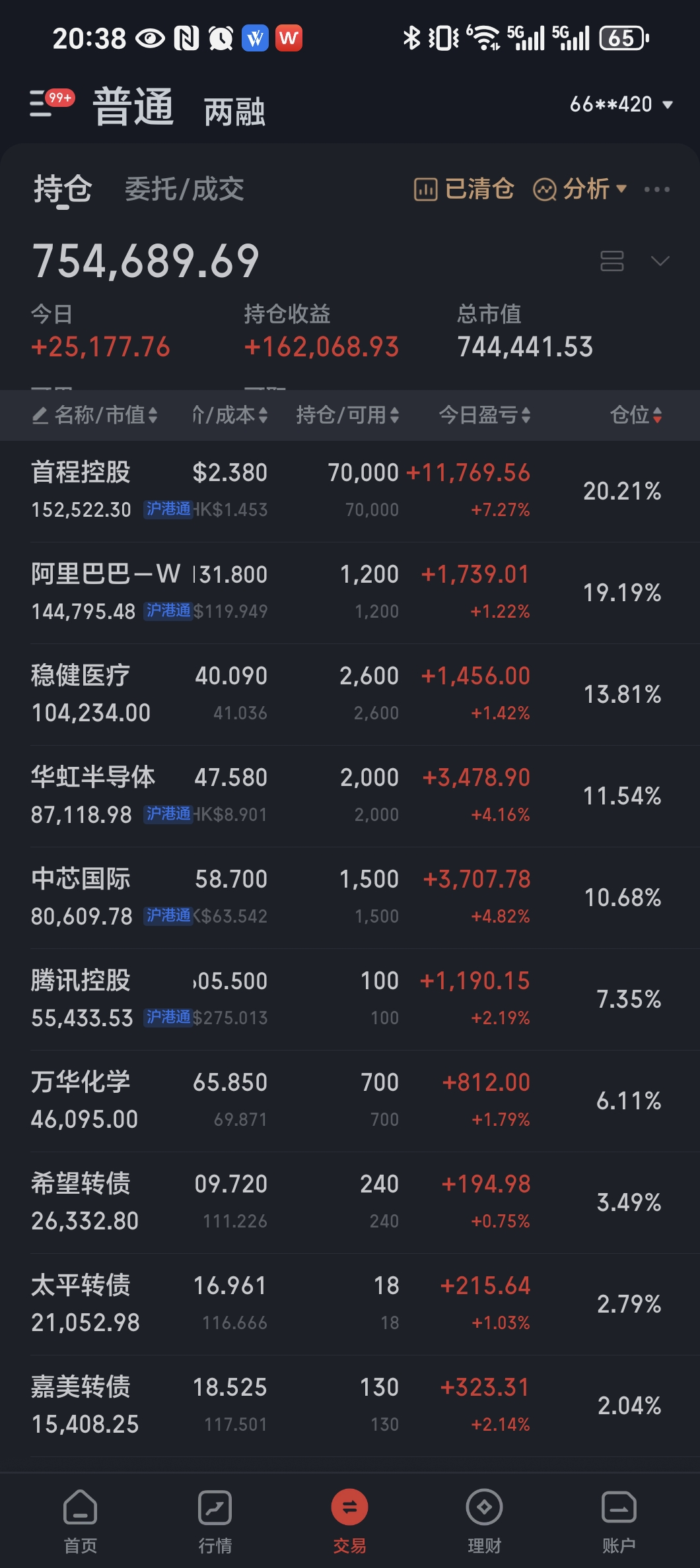Viewport: 700px width, 1568px height.
Task: Go to the 首页 tab
Action: [81, 1519]
